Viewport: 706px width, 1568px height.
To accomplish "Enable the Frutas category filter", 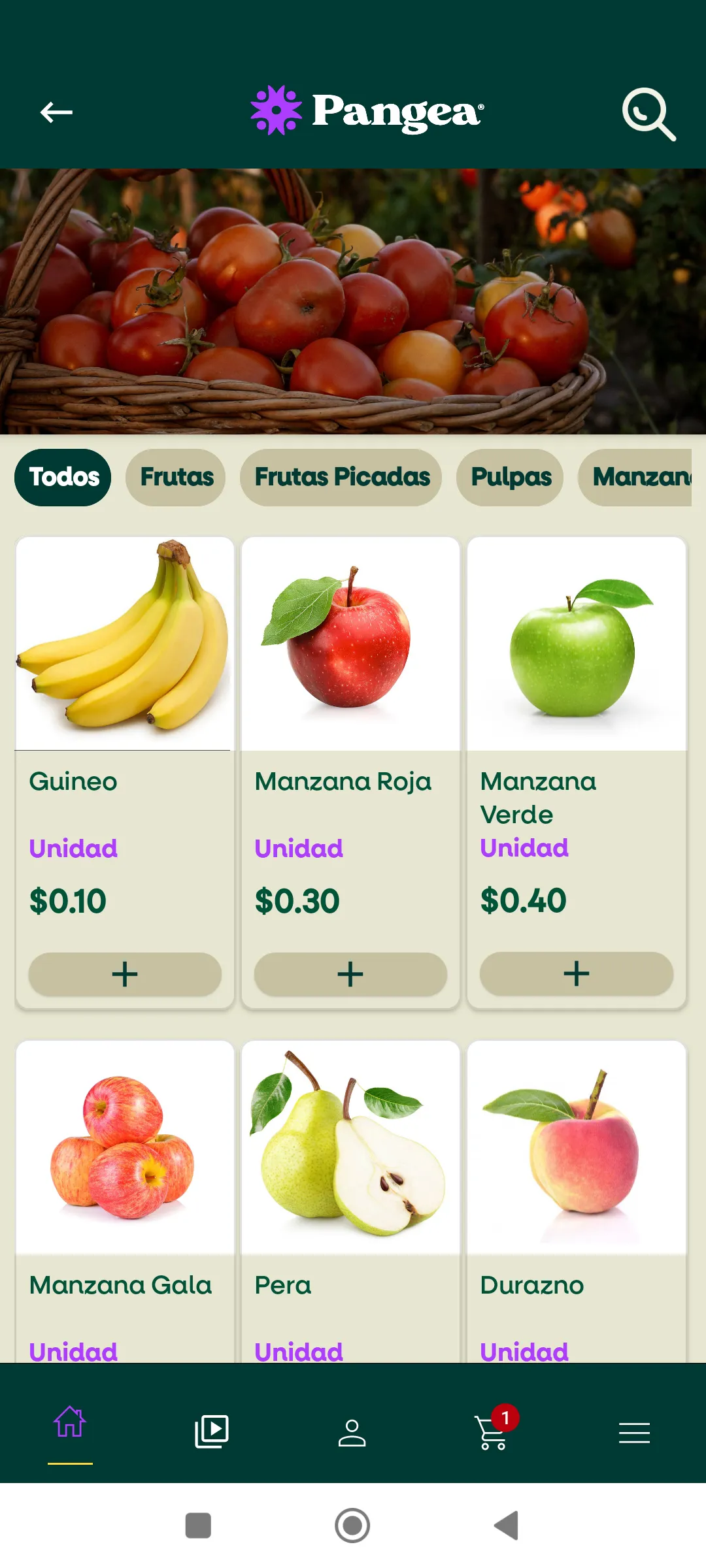I will (175, 477).
